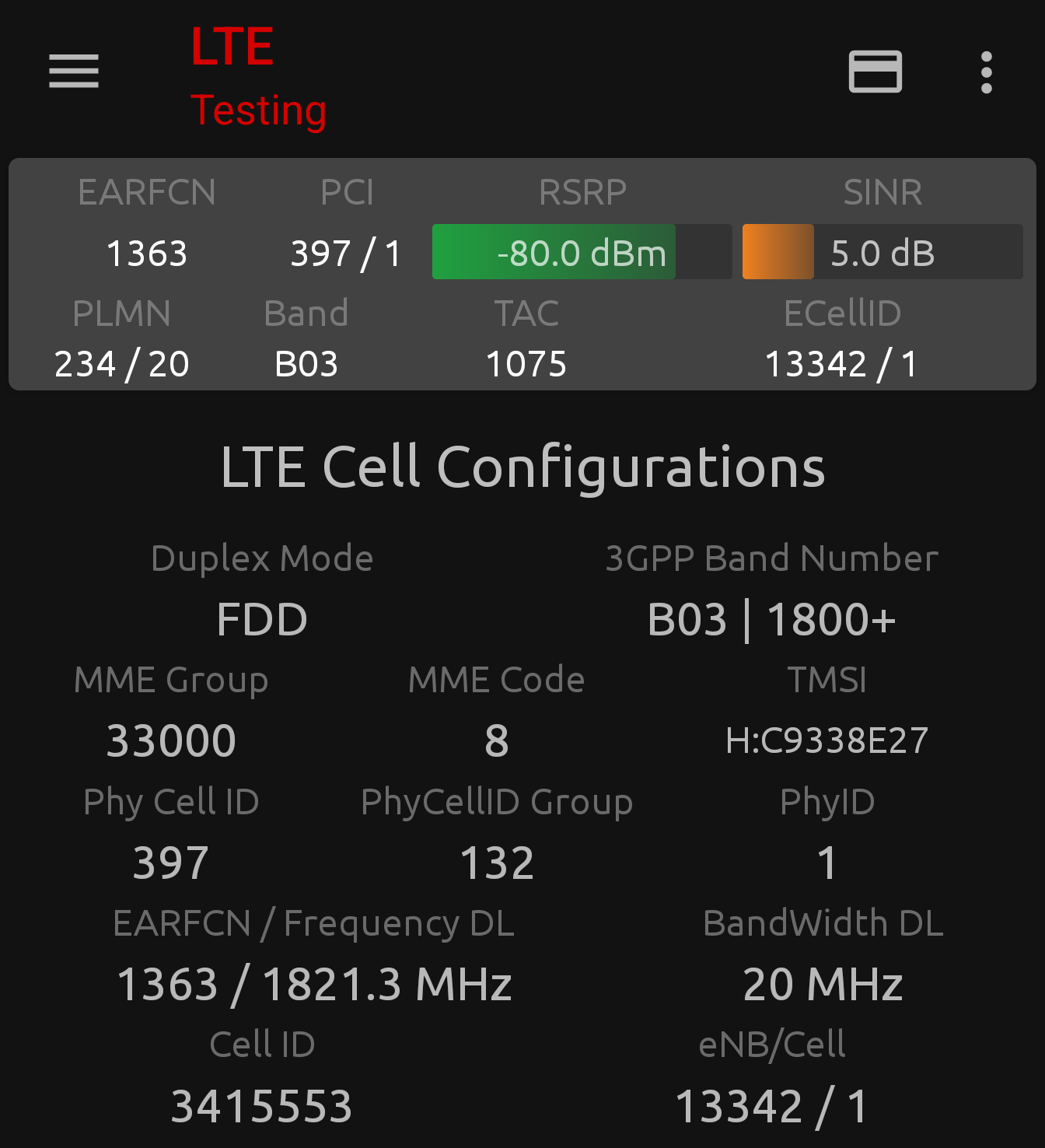Open the hamburger navigation drawer

(74, 72)
